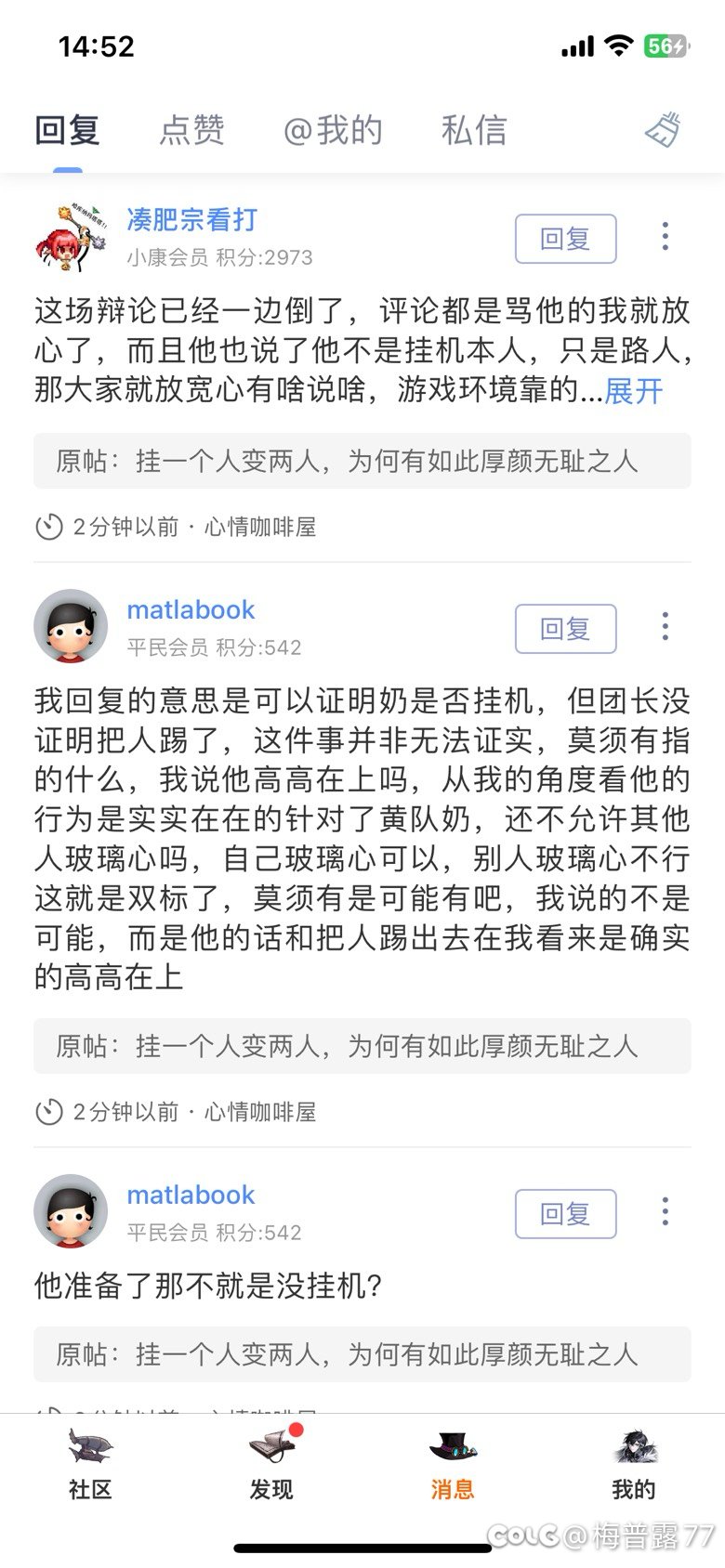Tap the broom icon to clear messages

[664, 130]
